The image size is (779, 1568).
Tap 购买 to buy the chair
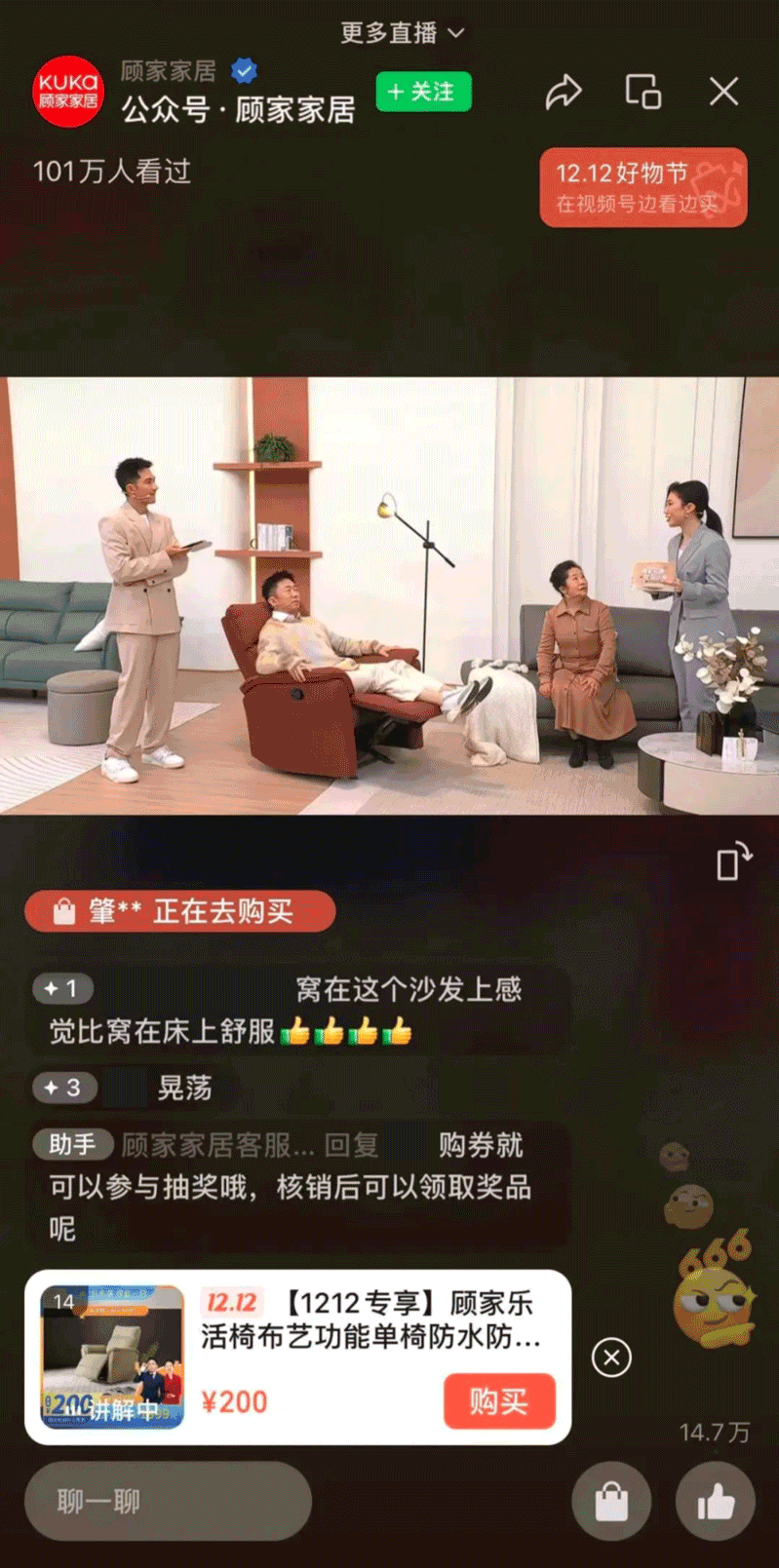(x=498, y=1401)
